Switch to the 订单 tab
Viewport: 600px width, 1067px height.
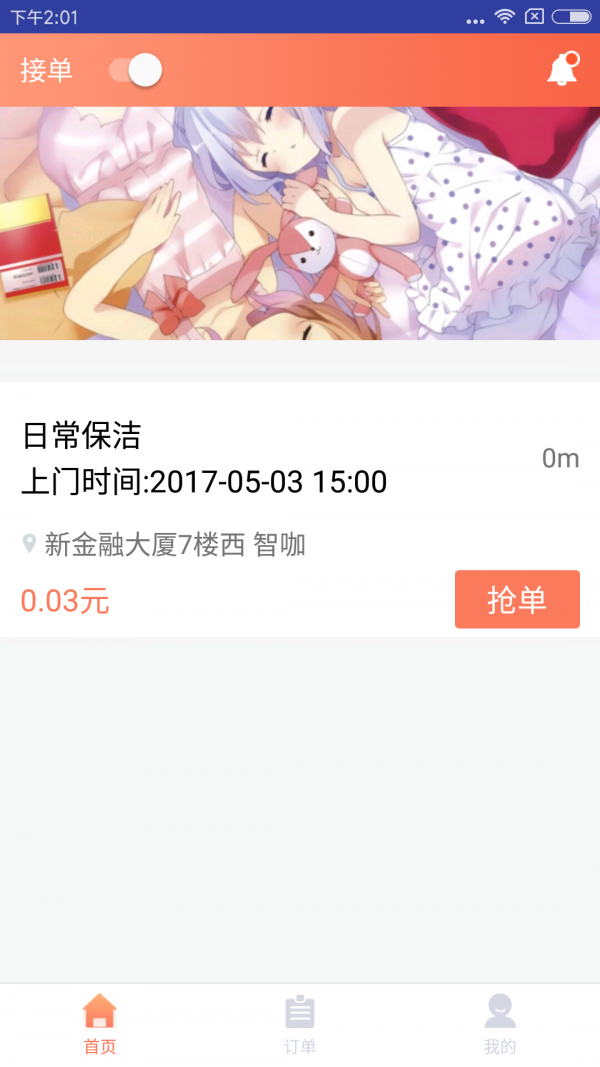pyautogui.click(x=300, y=1025)
